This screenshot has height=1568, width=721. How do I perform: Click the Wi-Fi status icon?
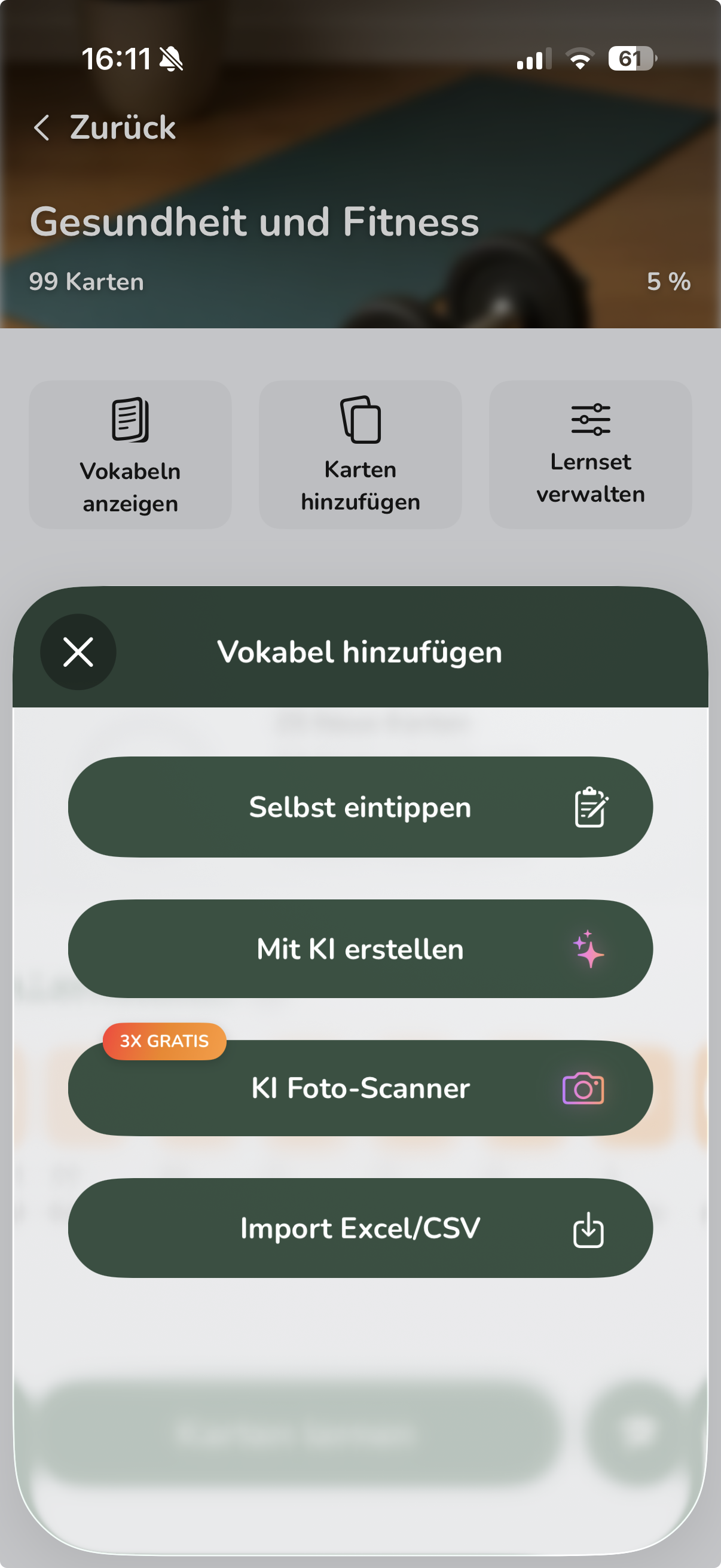click(x=577, y=59)
